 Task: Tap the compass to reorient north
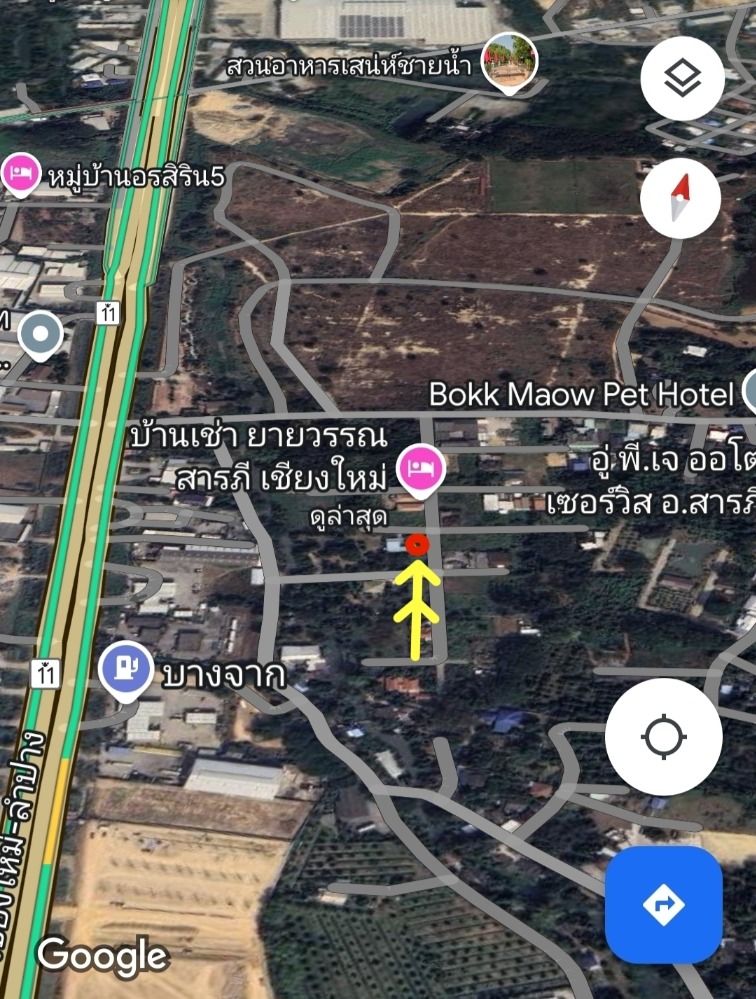click(680, 198)
